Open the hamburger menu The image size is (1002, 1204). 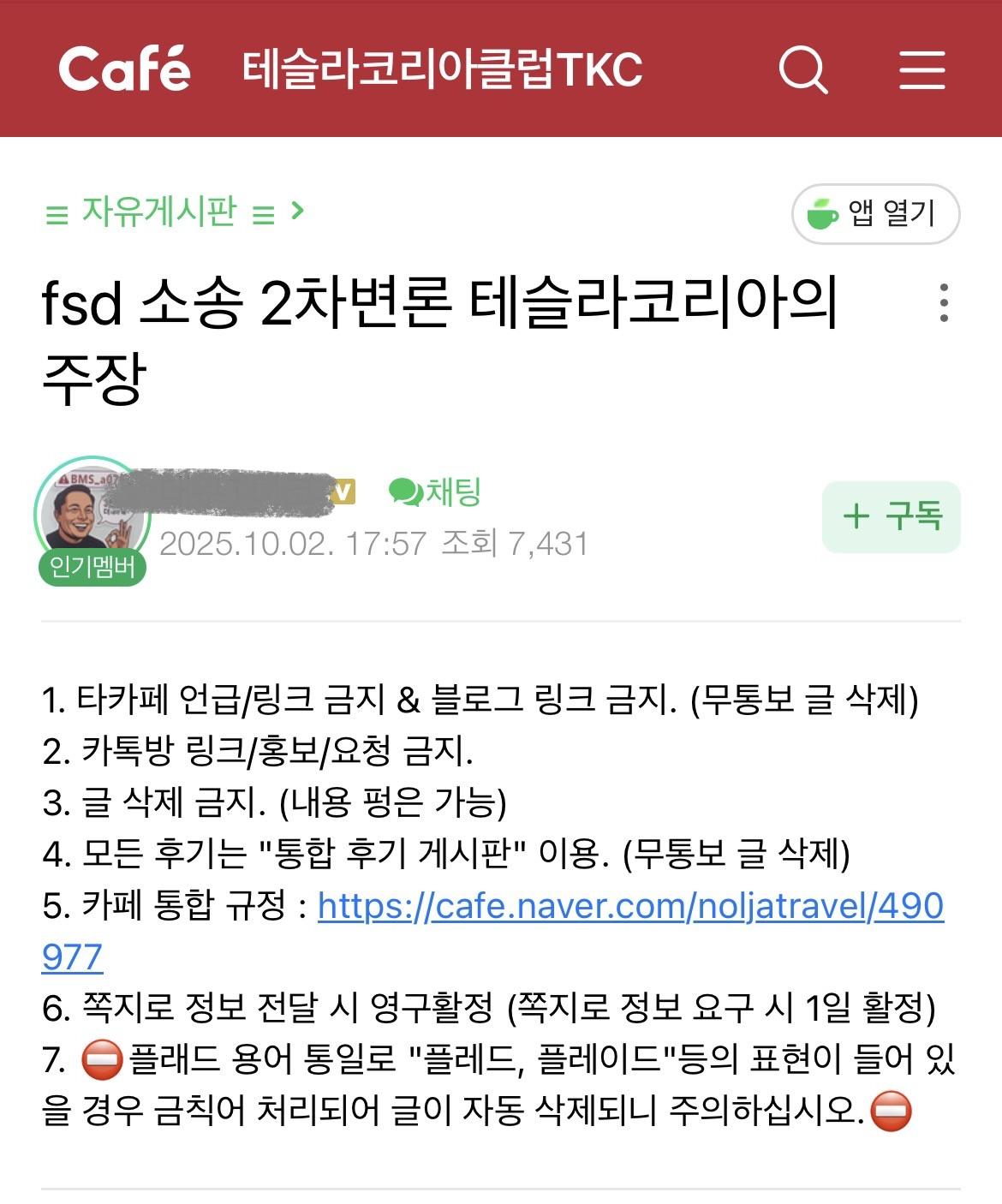[921, 69]
